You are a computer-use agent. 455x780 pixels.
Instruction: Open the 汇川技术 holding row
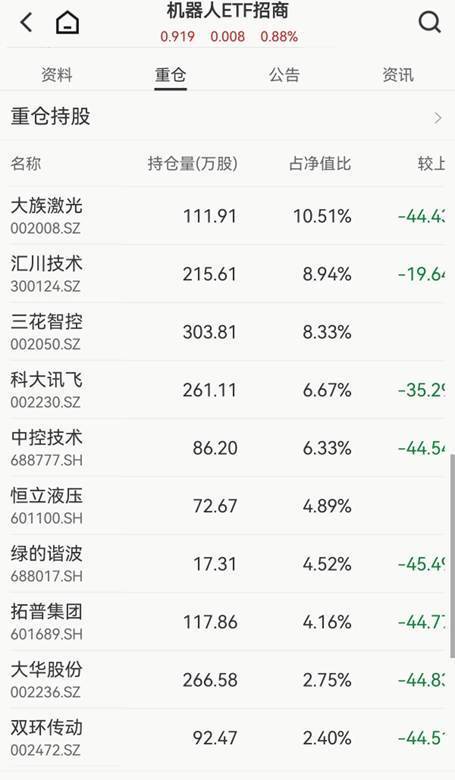pos(227,274)
